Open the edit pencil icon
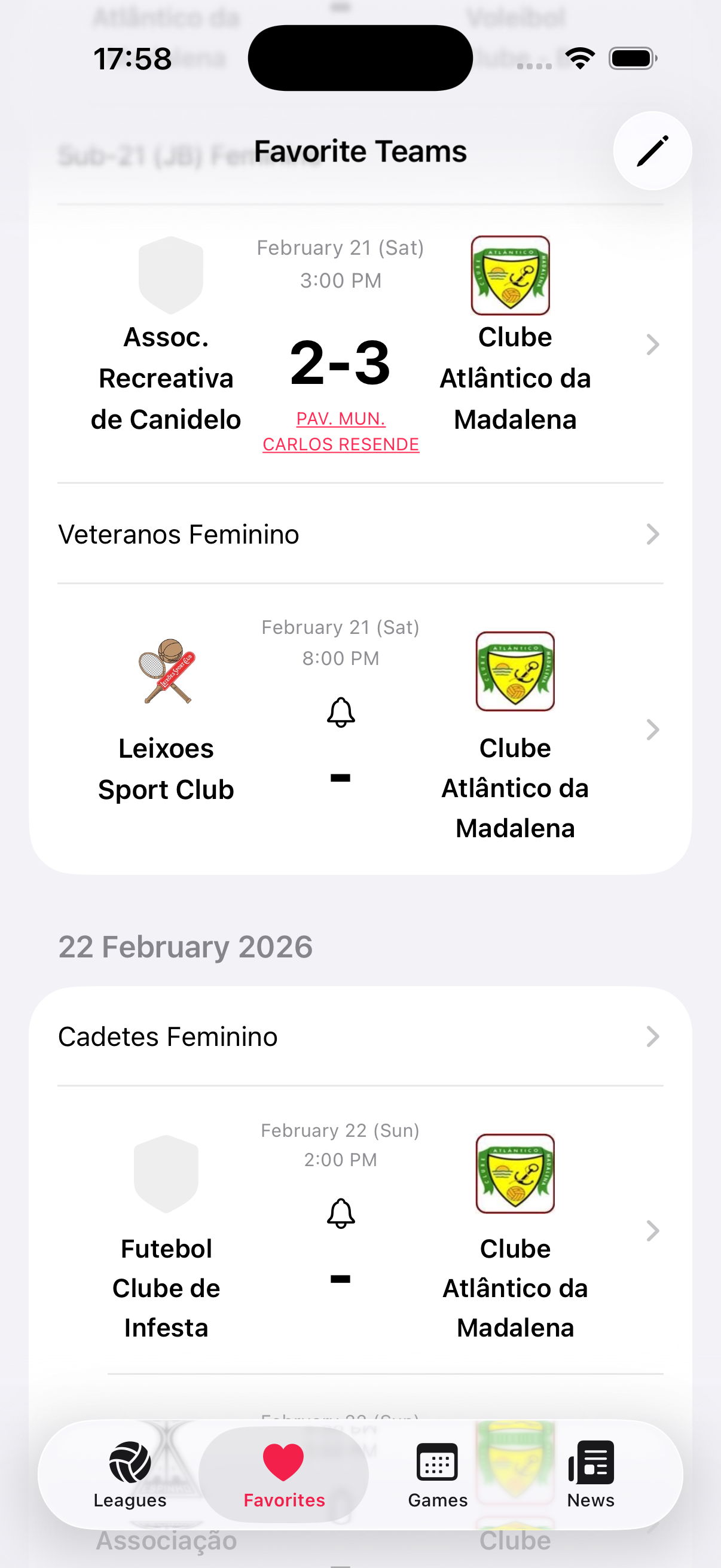Viewport: 721px width, 1568px height. coord(652,151)
